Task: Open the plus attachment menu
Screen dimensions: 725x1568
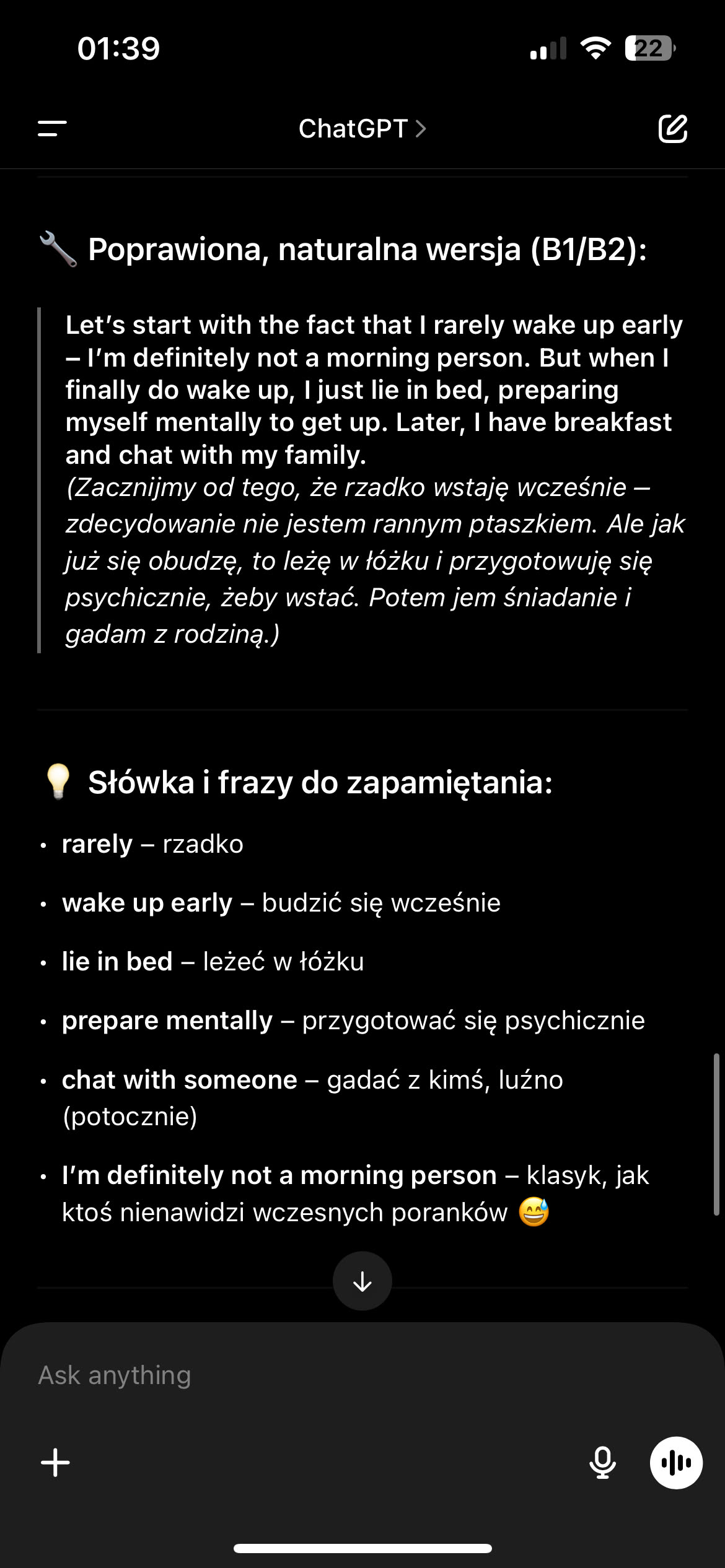Action: pos(56,1463)
